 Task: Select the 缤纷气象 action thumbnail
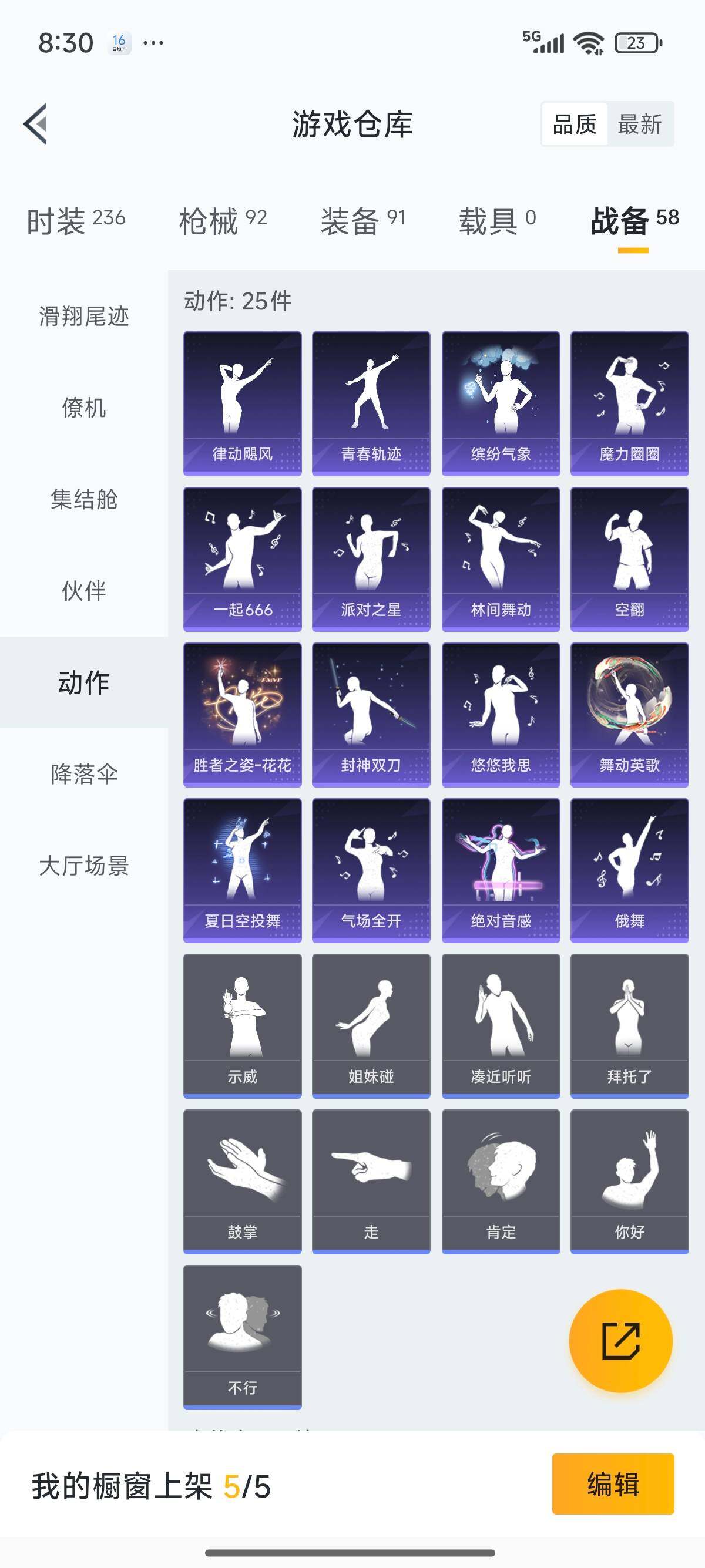click(x=500, y=402)
